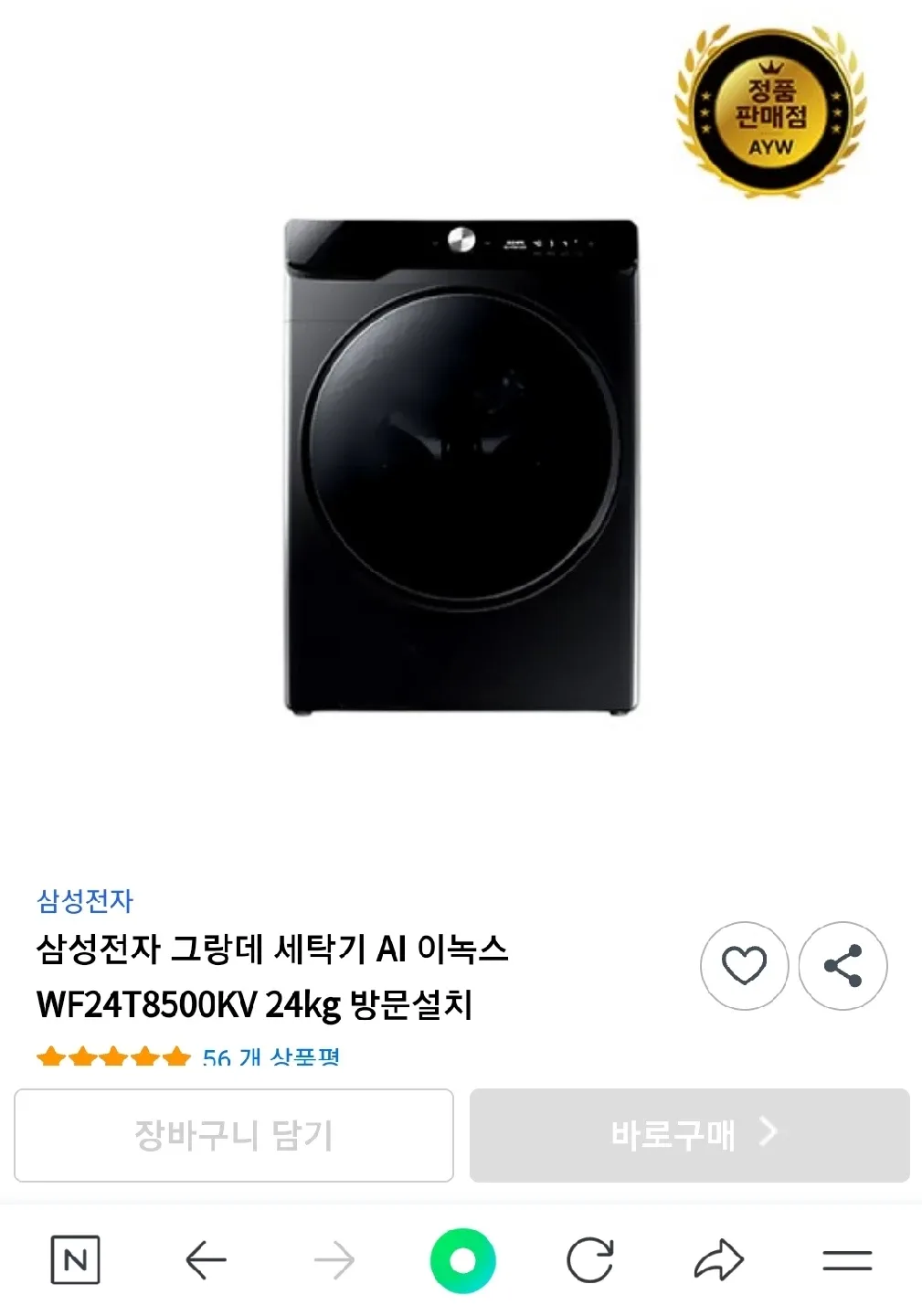The height and width of the screenshot is (1316, 922).
Task: Add the washer to wishlist with heart icon
Action: [744, 965]
